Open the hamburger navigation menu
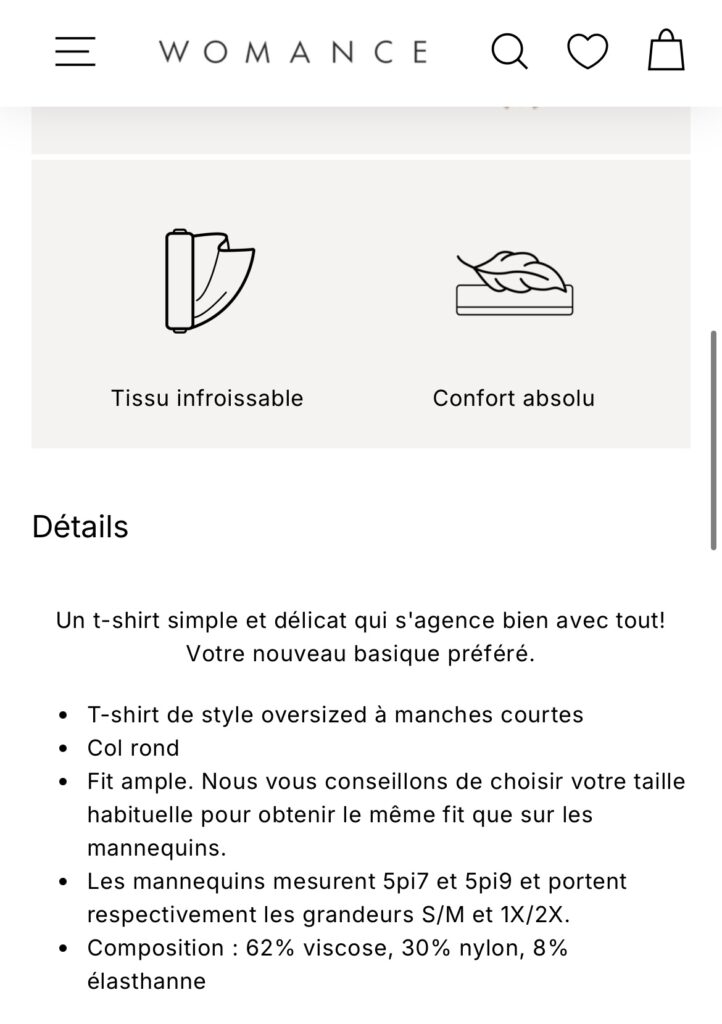722x1024 pixels. point(75,51)
